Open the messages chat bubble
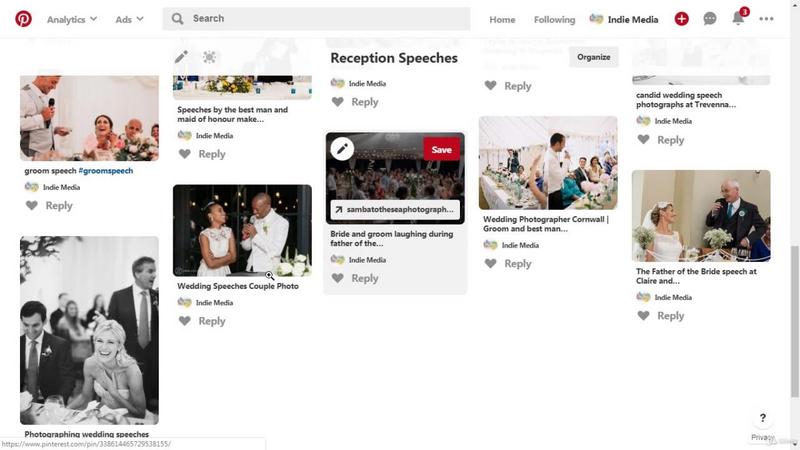800x450 pixels. pyautogui.click(x=710, y=18)
